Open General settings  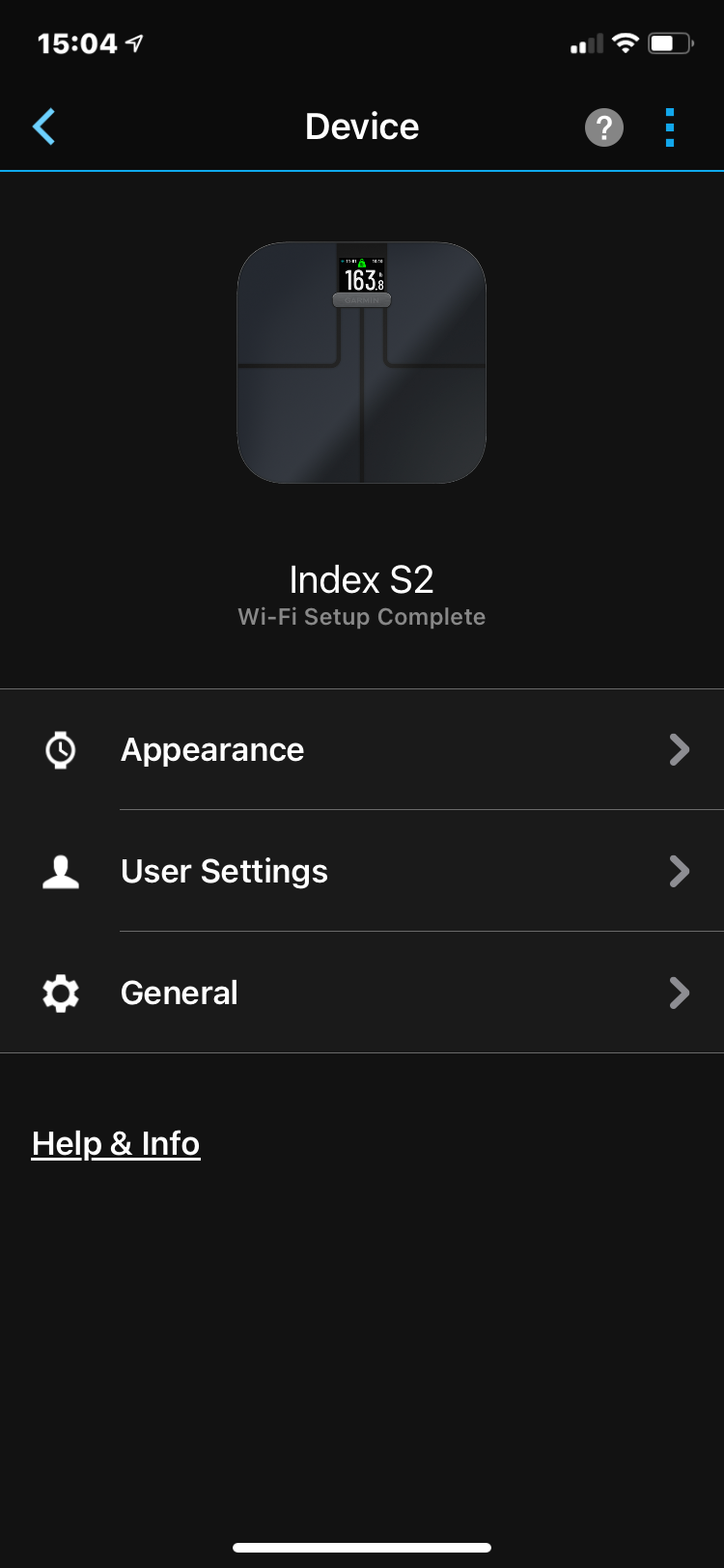362,993
